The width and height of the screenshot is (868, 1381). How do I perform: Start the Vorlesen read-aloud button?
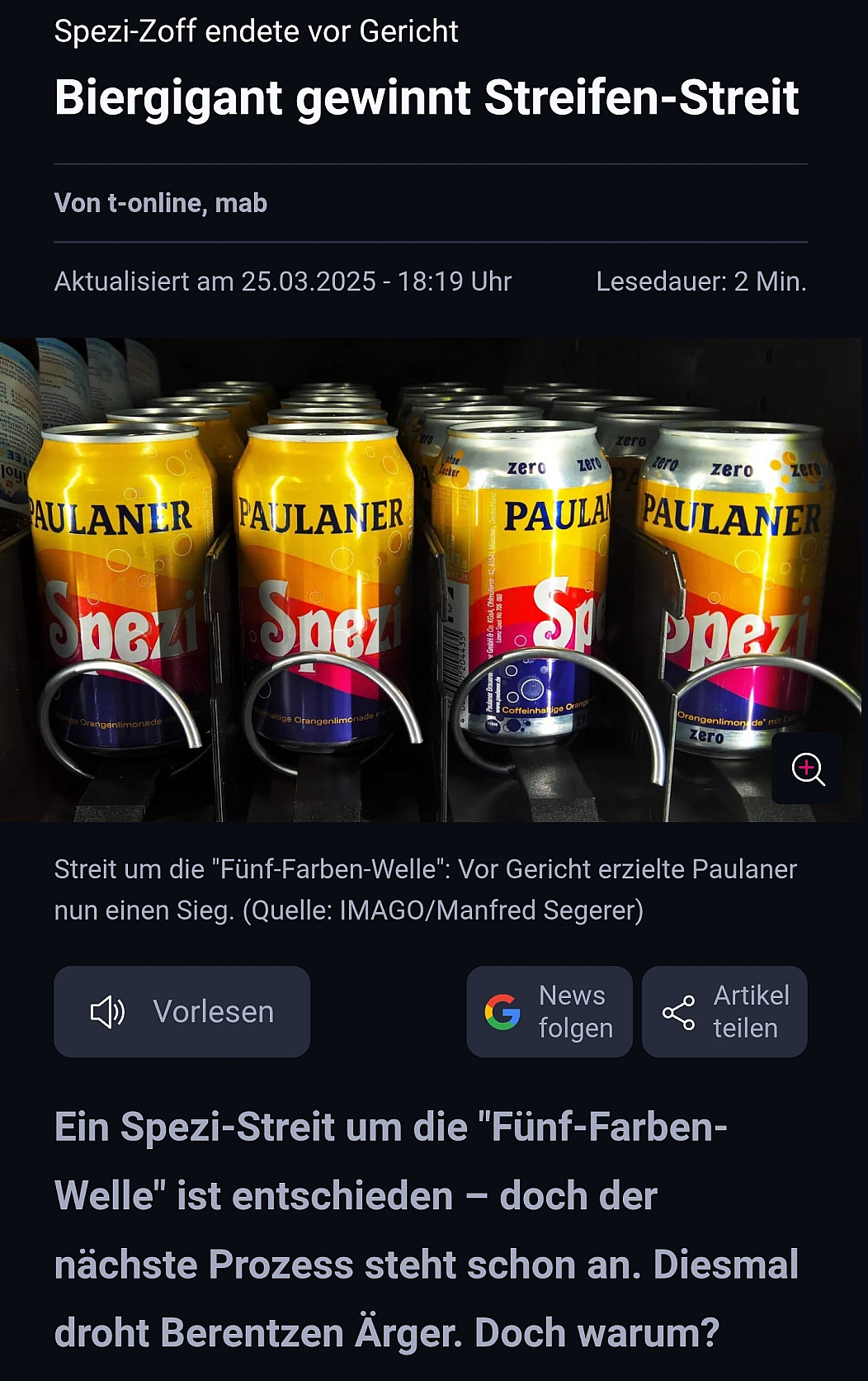pos(182,1011)
